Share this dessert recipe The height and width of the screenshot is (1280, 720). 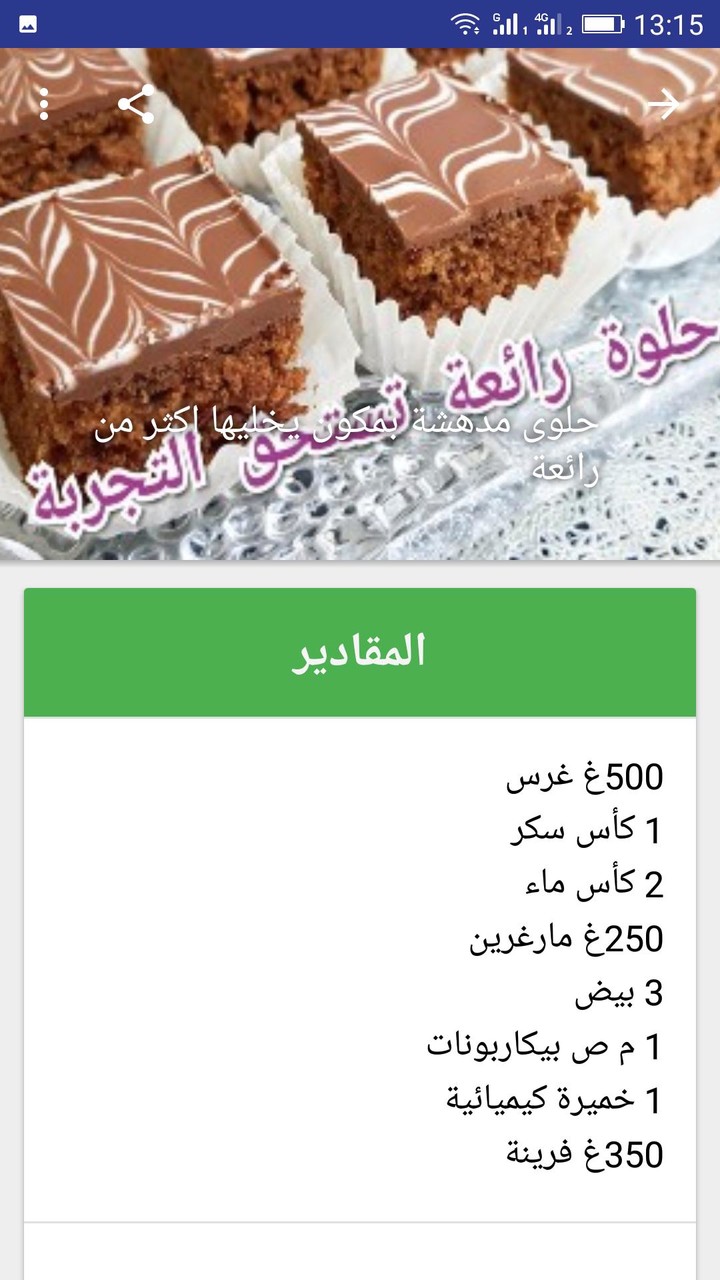point(136,104)
